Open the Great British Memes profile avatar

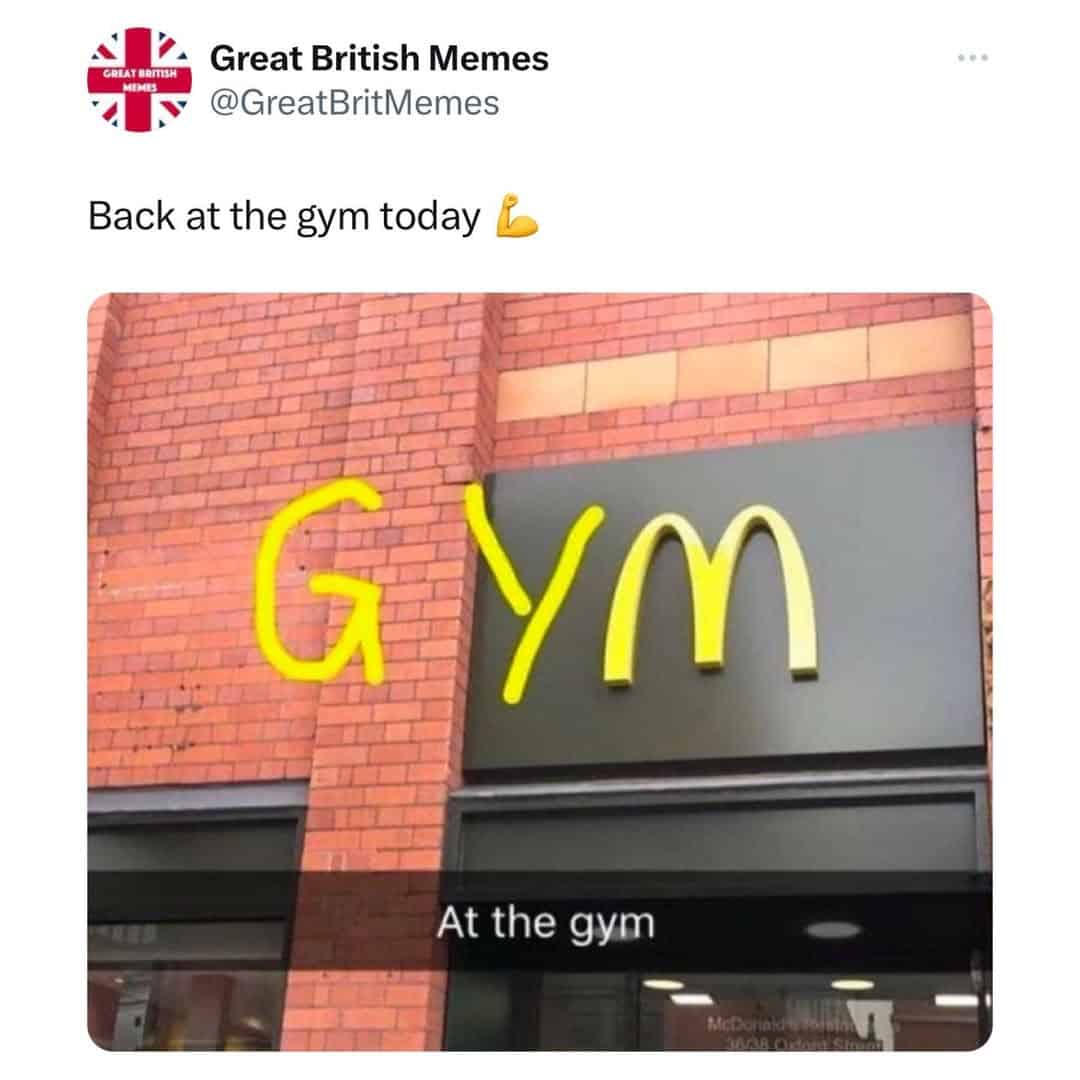point(139,80)
